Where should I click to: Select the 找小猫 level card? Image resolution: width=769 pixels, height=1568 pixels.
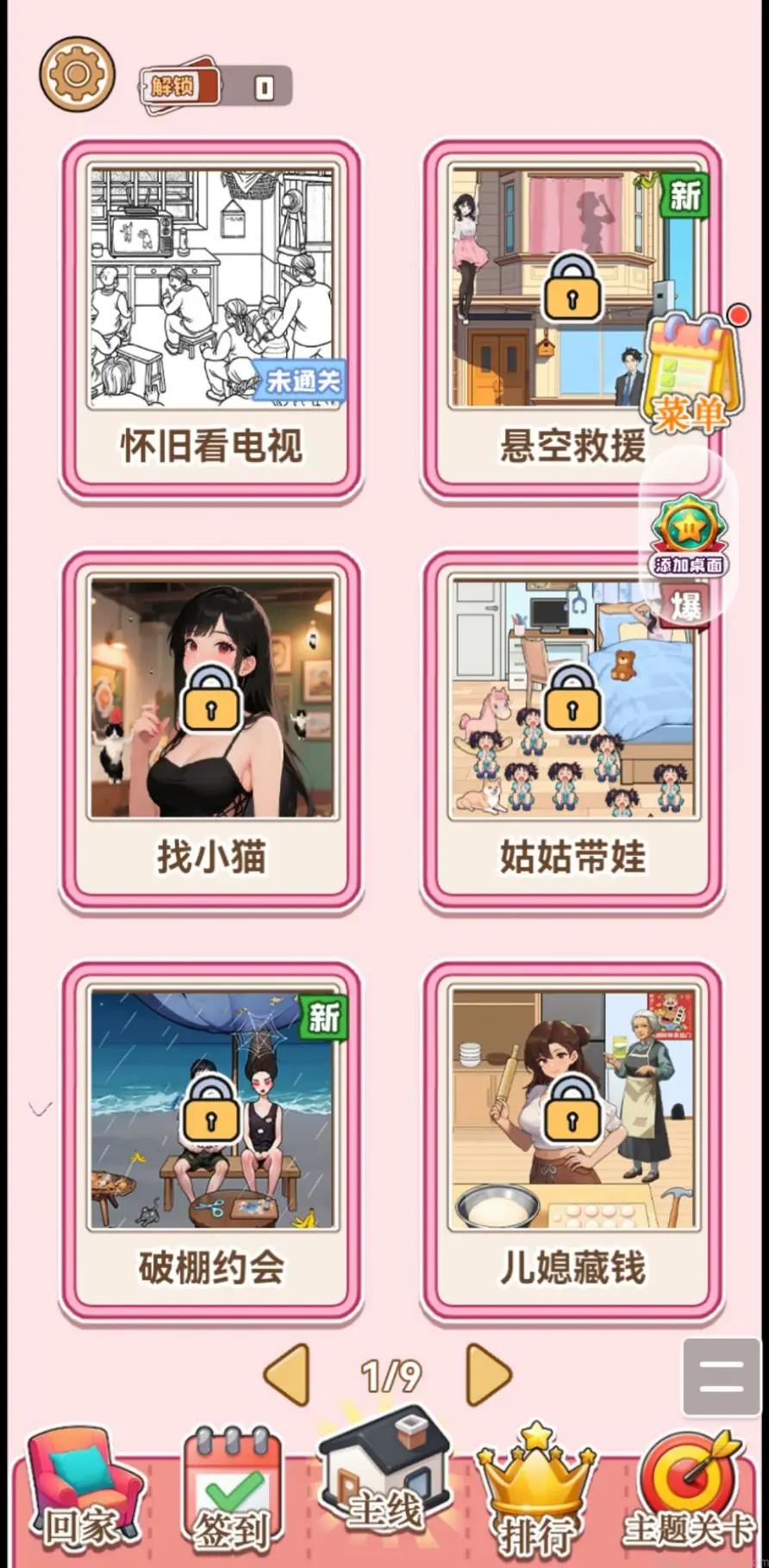click(x=211, y=729)
